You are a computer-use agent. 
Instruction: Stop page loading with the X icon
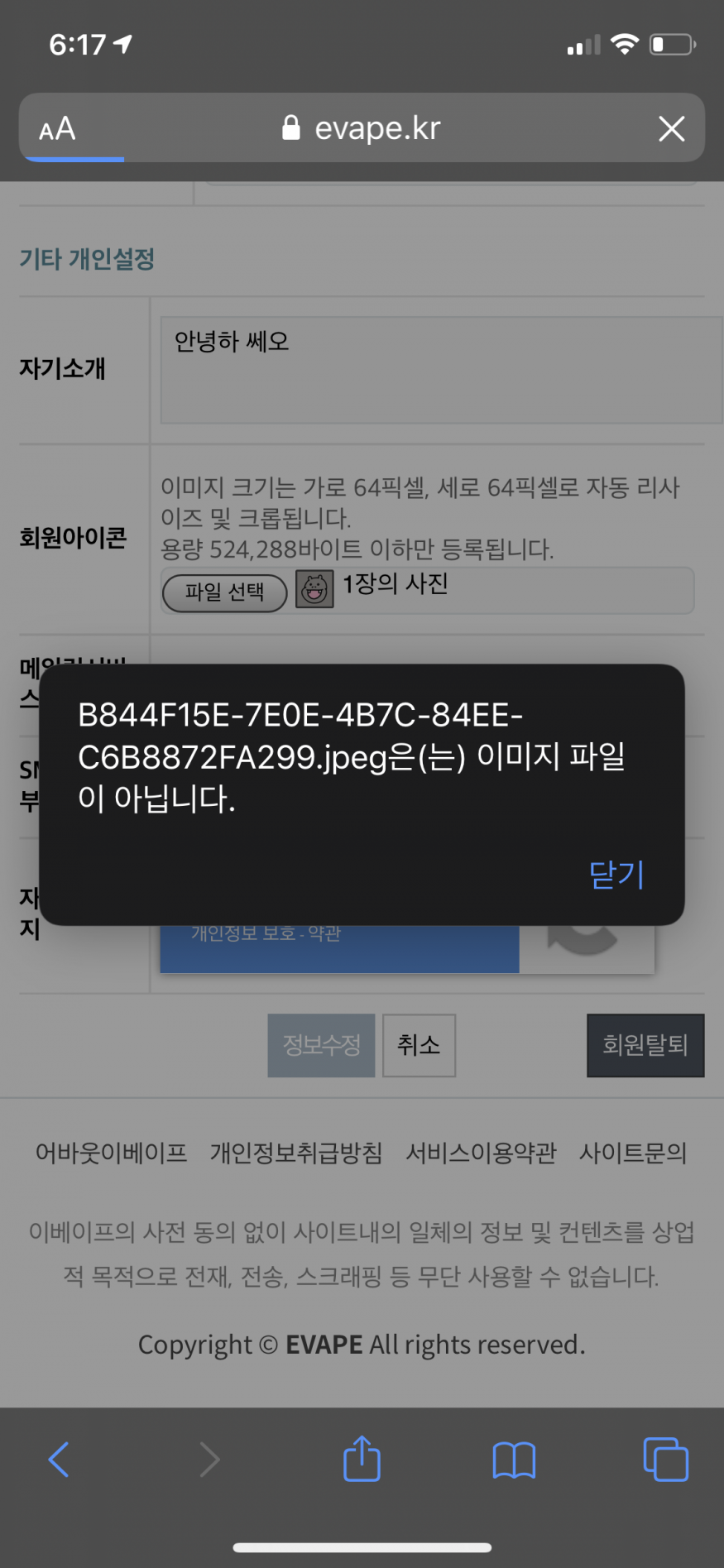click(x=671, y=128)
